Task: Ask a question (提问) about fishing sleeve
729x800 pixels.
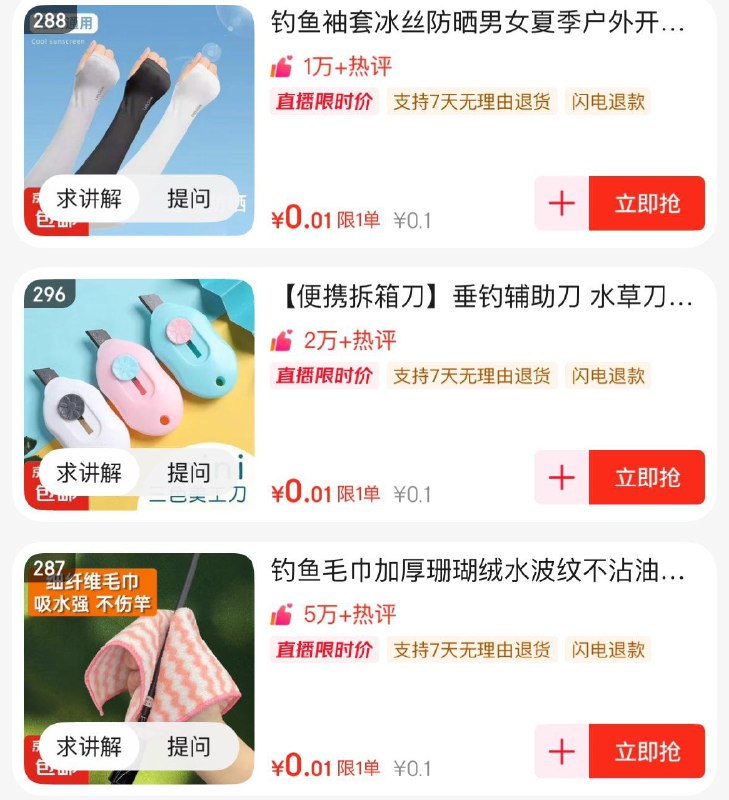Action: point(189,198)
